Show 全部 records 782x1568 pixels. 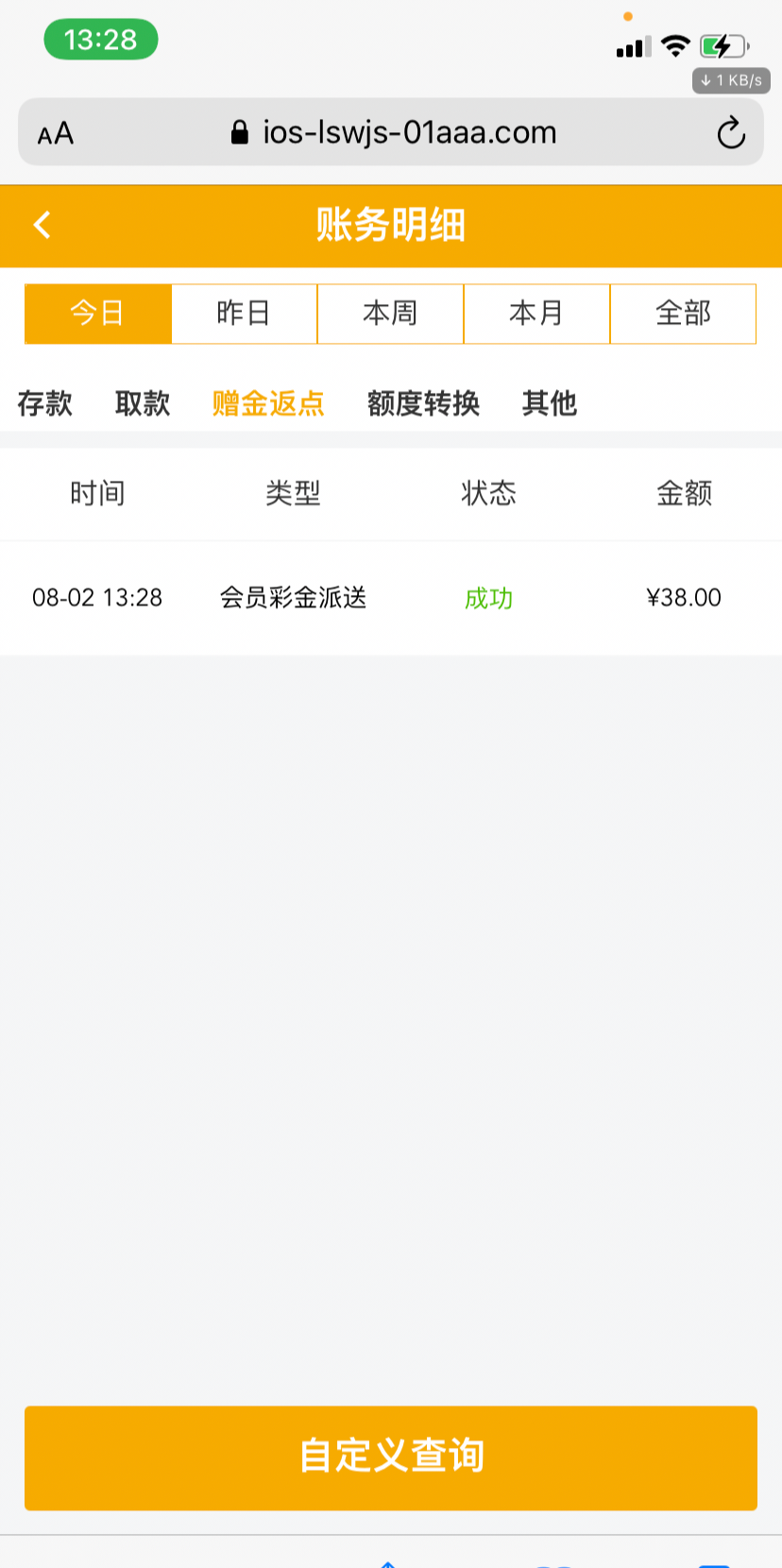(x=683, y=314)
